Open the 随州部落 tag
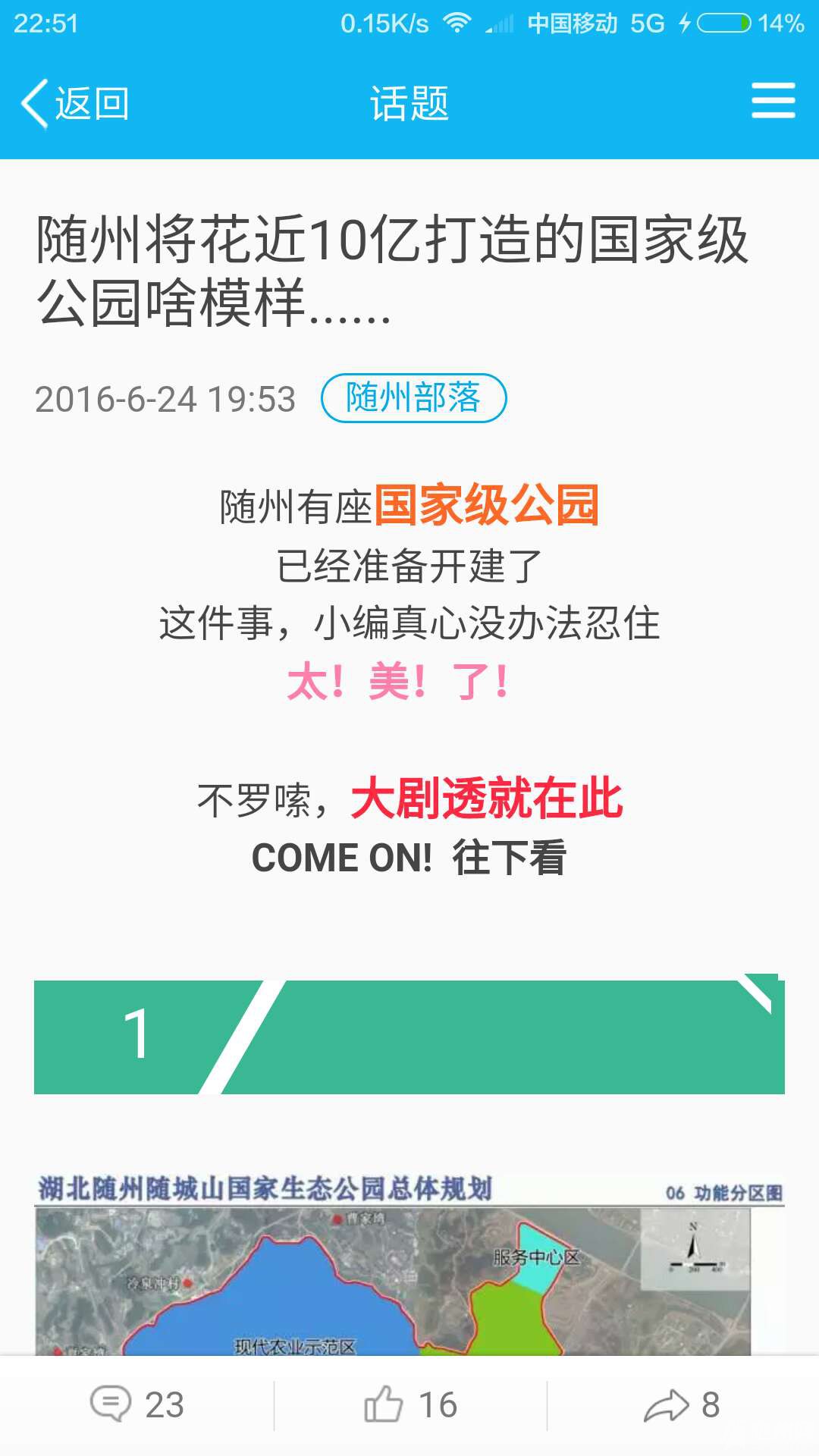This screenshot has width=819, height=1456. pos(413,398)
